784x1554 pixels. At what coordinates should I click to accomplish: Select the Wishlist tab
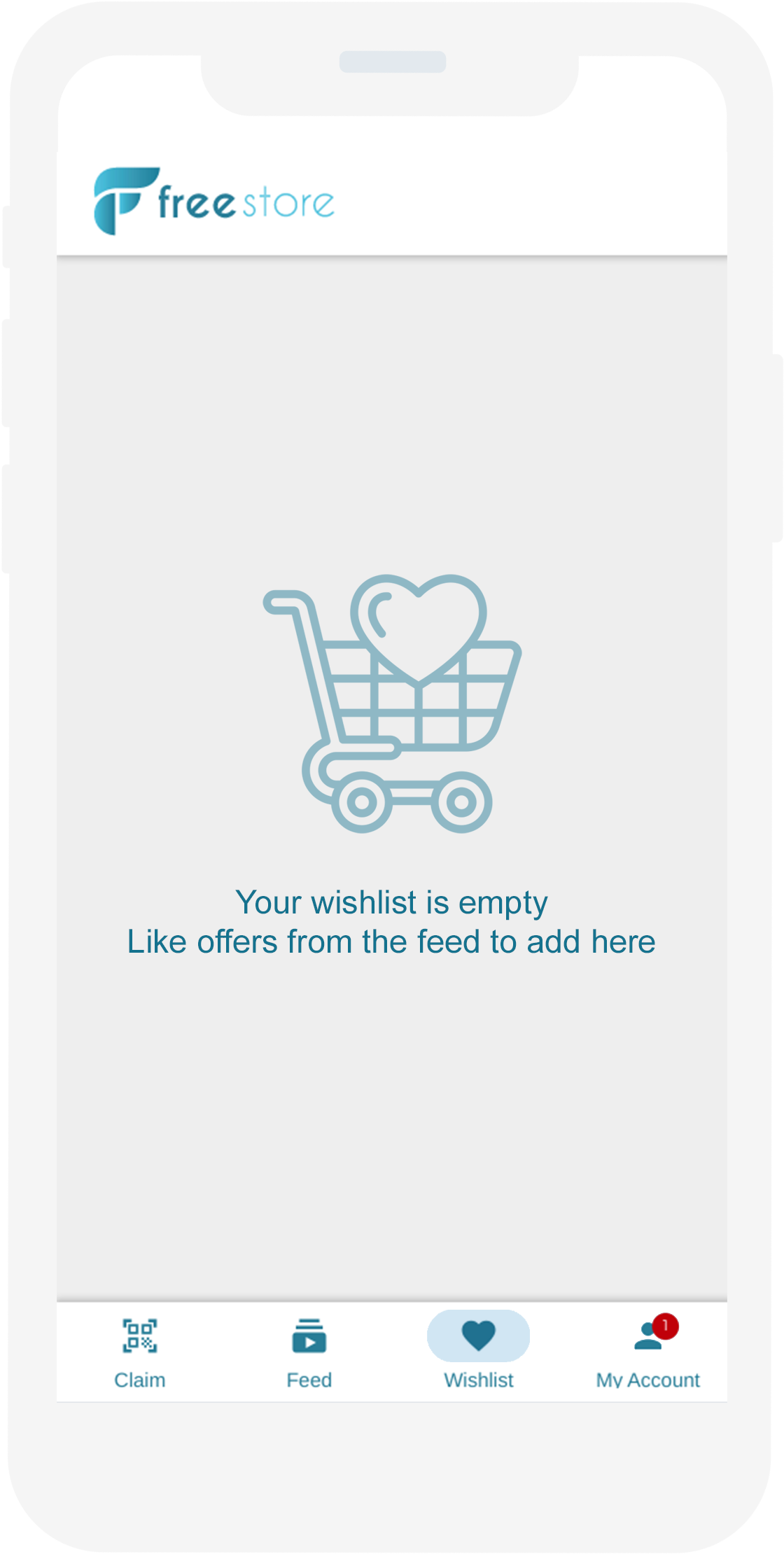478,1352
